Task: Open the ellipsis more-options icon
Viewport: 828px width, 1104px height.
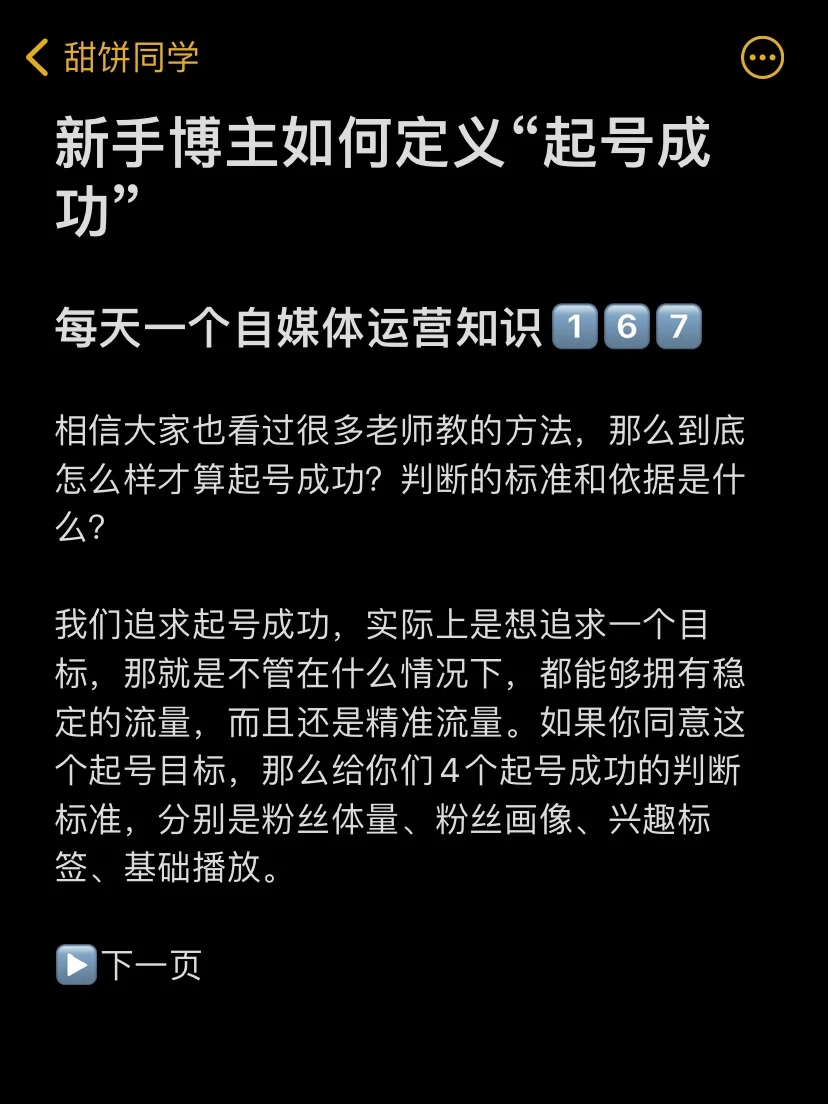Action: point(762,58)
